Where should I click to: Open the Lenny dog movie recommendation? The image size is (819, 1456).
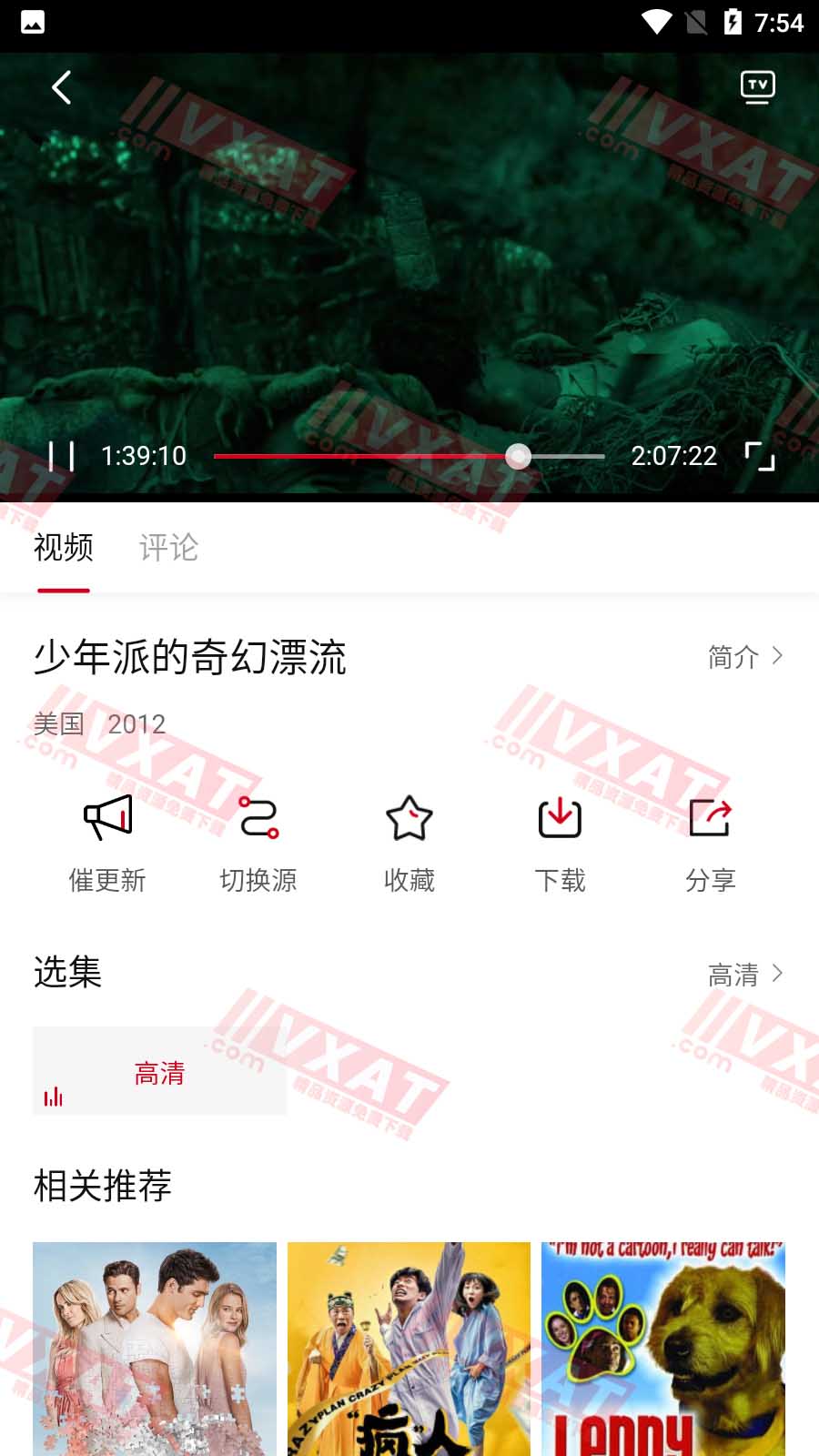pyautogui.click(x=663, y=1349)
